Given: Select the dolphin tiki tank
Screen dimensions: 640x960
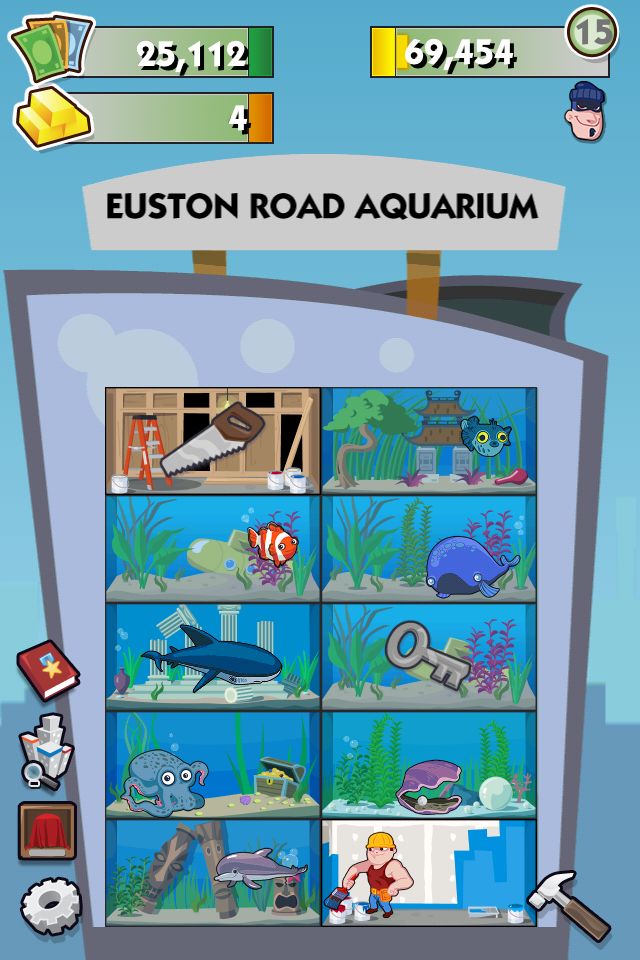Looking at the screenshot, I should pos(213,873).
